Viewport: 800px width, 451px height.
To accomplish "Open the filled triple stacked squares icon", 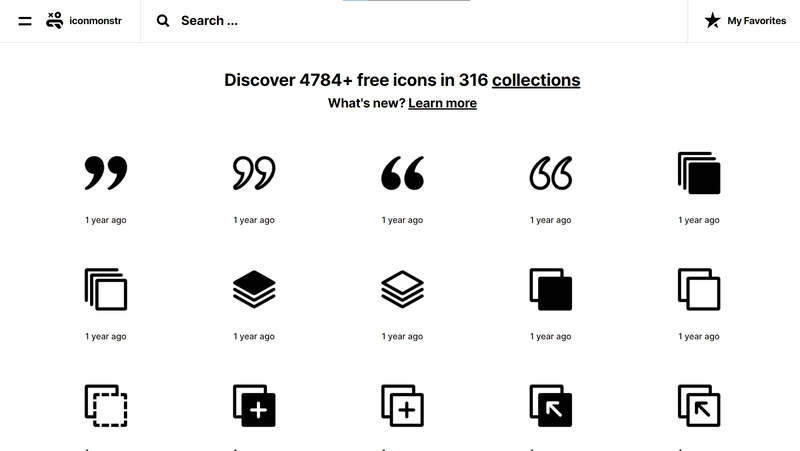I will [x=698, y=173].
